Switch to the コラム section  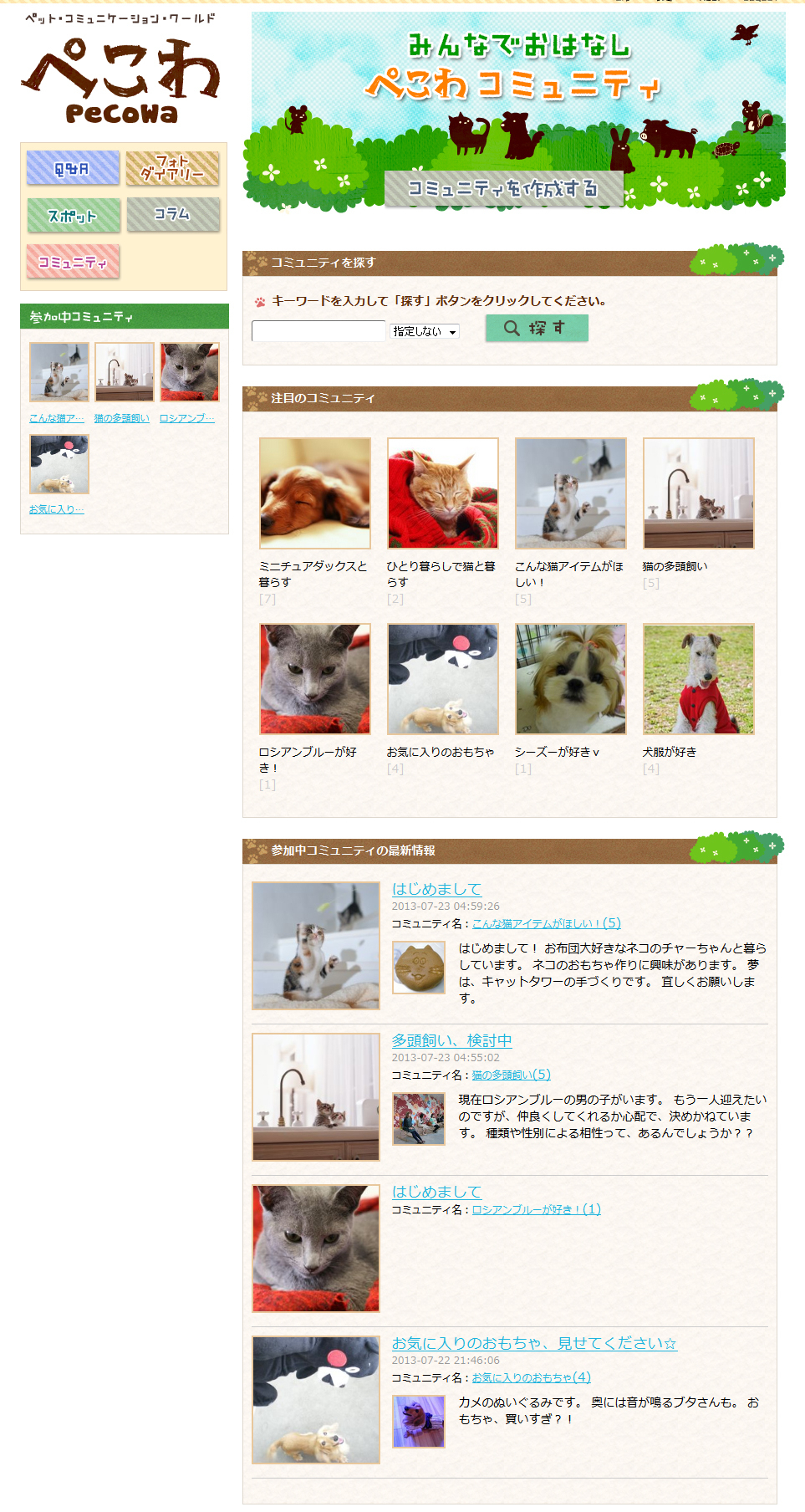click(173, 215)
